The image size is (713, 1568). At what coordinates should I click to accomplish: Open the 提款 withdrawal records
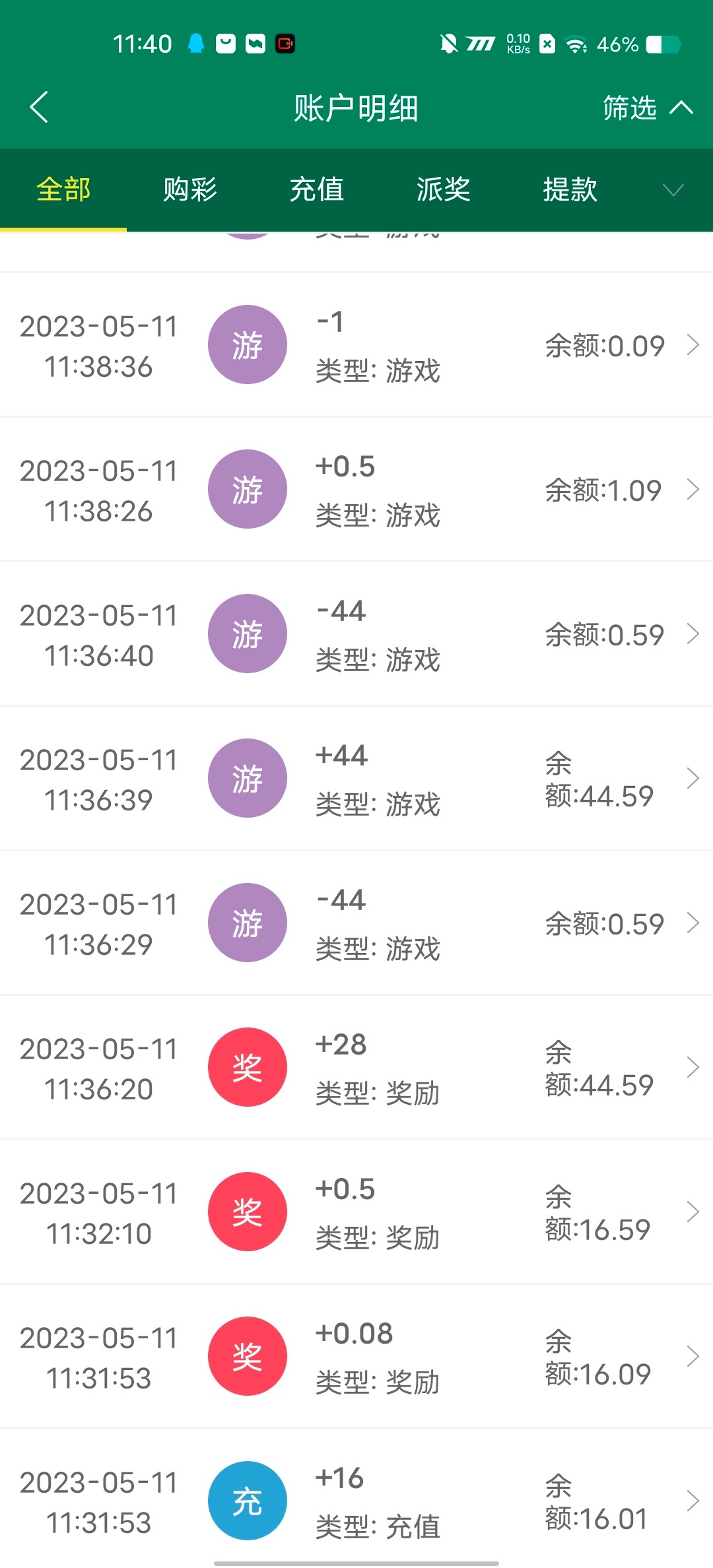(x=570, y=189)
